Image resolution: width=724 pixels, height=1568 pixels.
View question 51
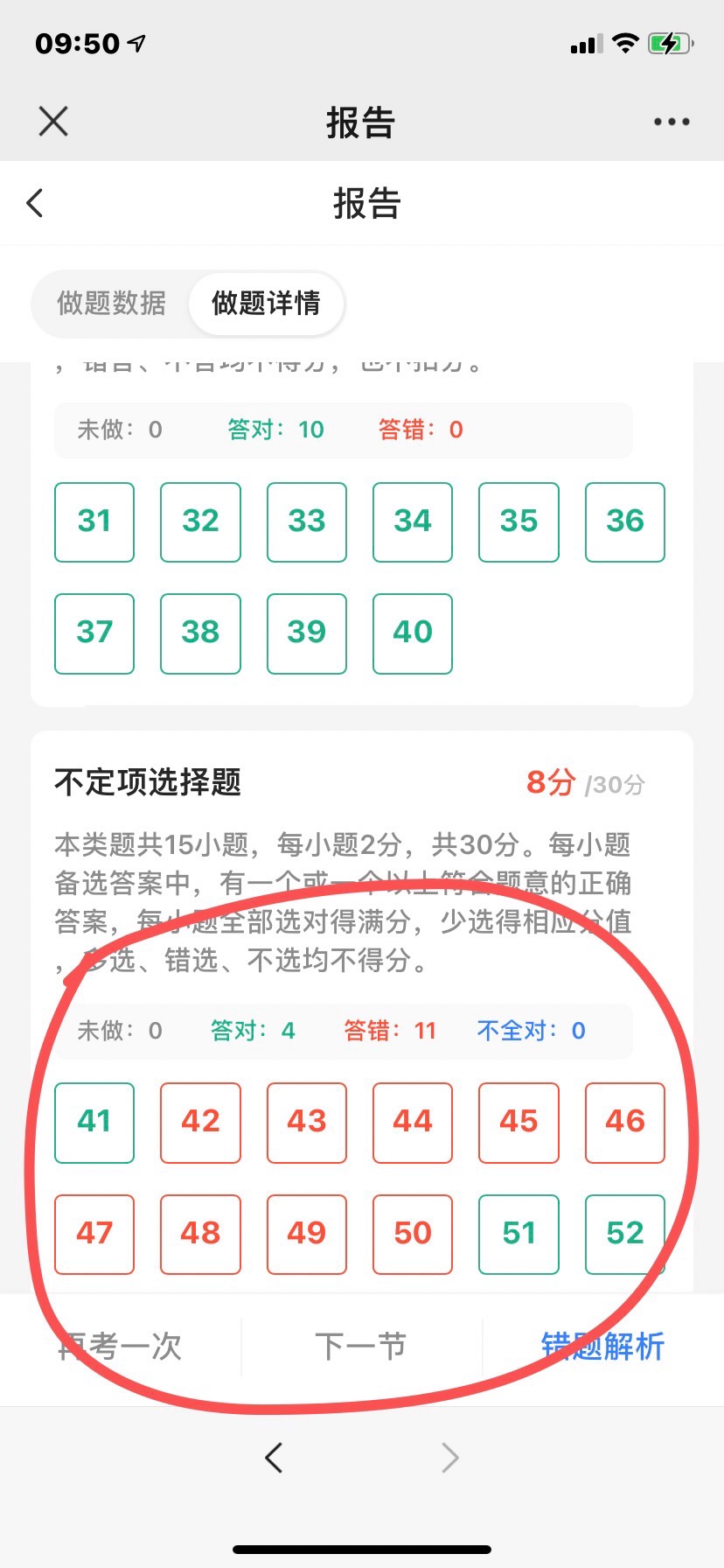[519, 1235]
